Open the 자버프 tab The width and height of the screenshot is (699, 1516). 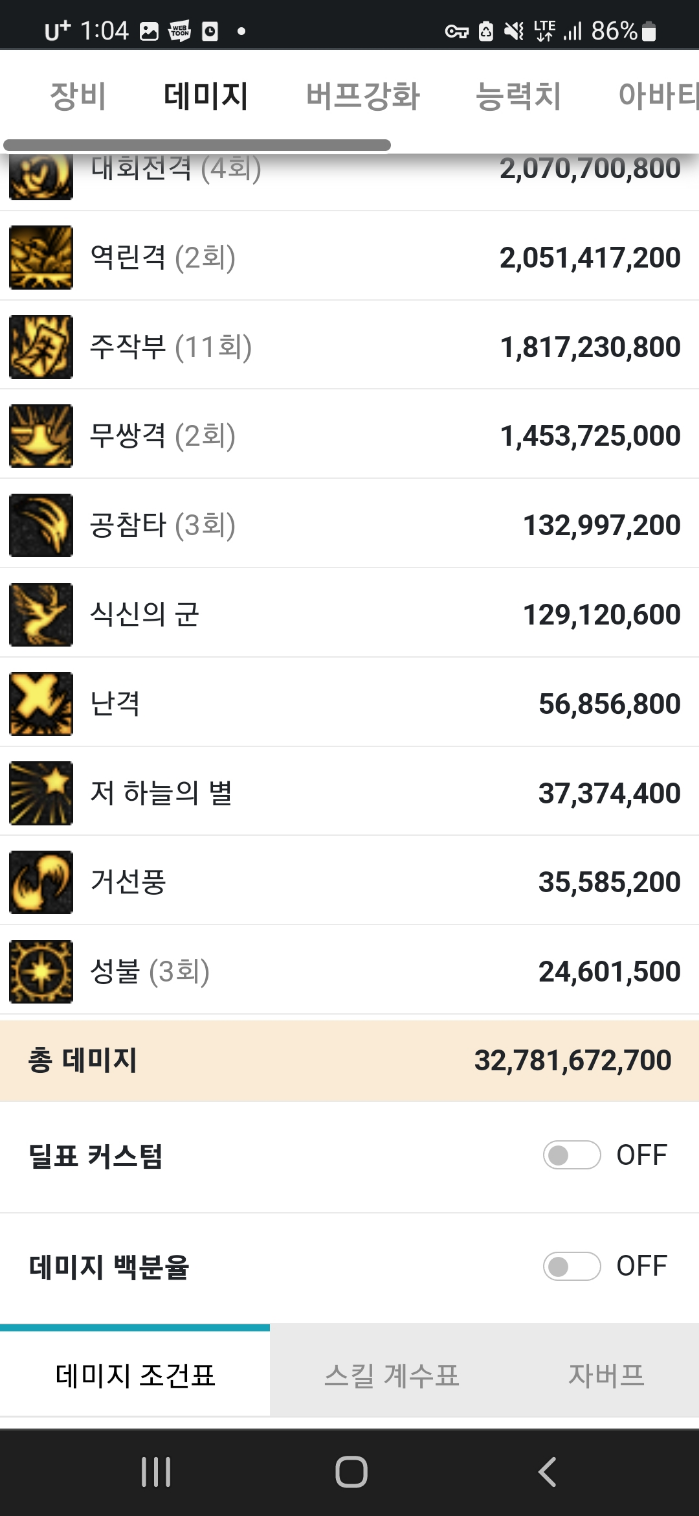(606, 1376)
